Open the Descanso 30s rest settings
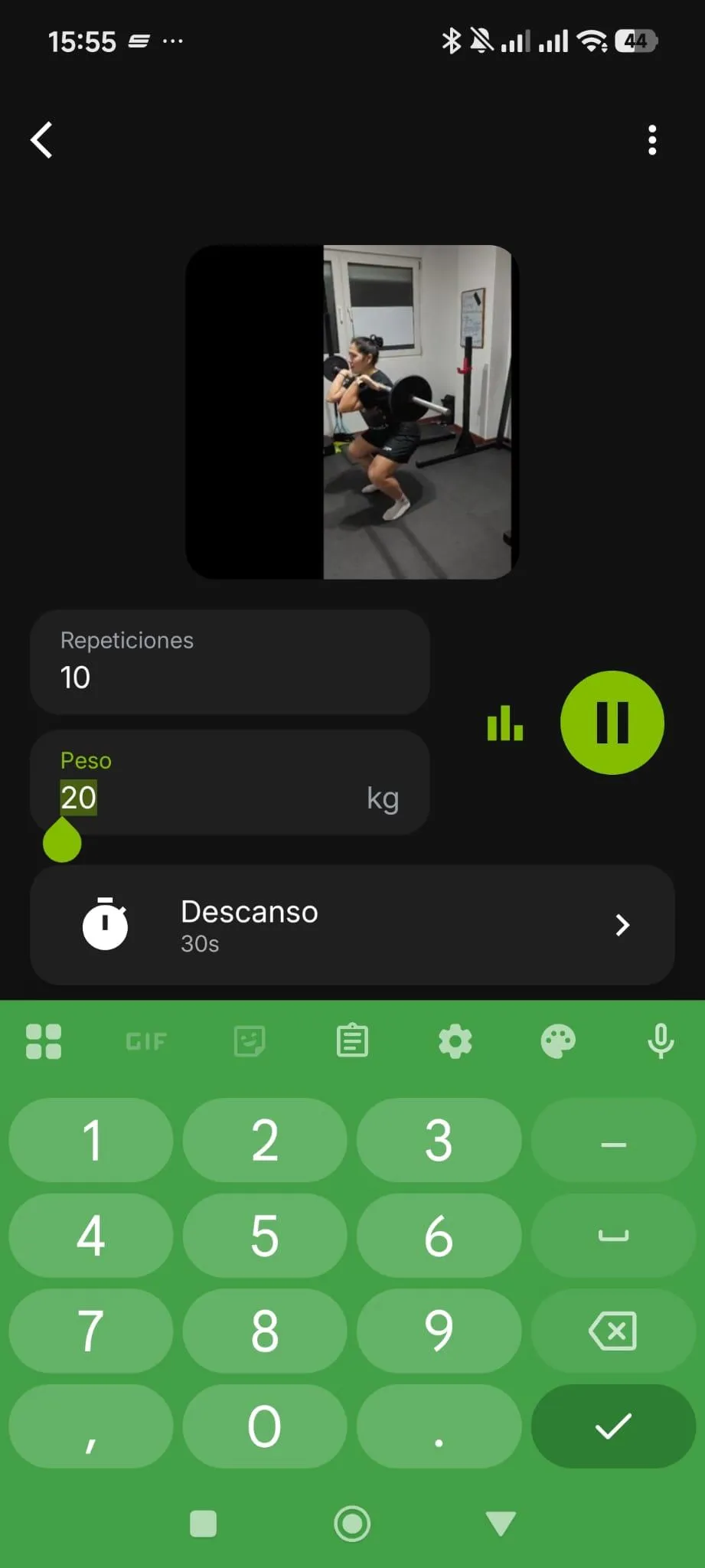The image size is (705, 1568). (x=352, y=925)
